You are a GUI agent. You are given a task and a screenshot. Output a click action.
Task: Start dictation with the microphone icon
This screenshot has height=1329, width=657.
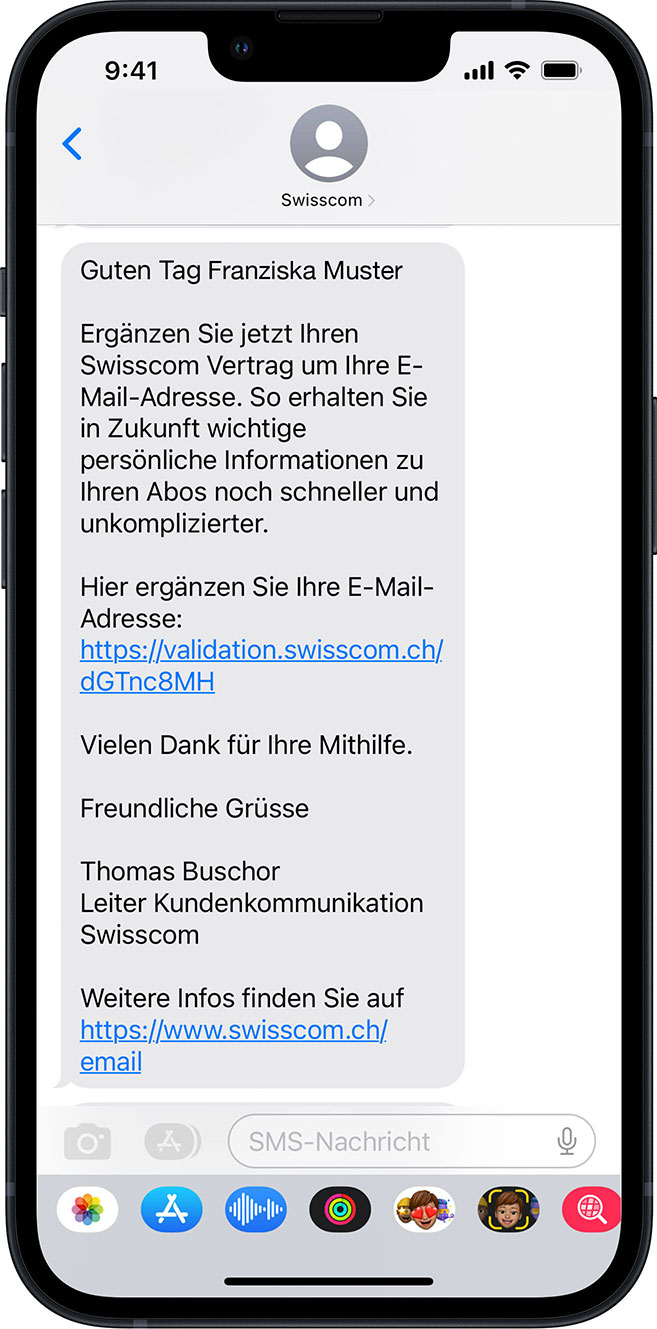(x=567, y=1141)
